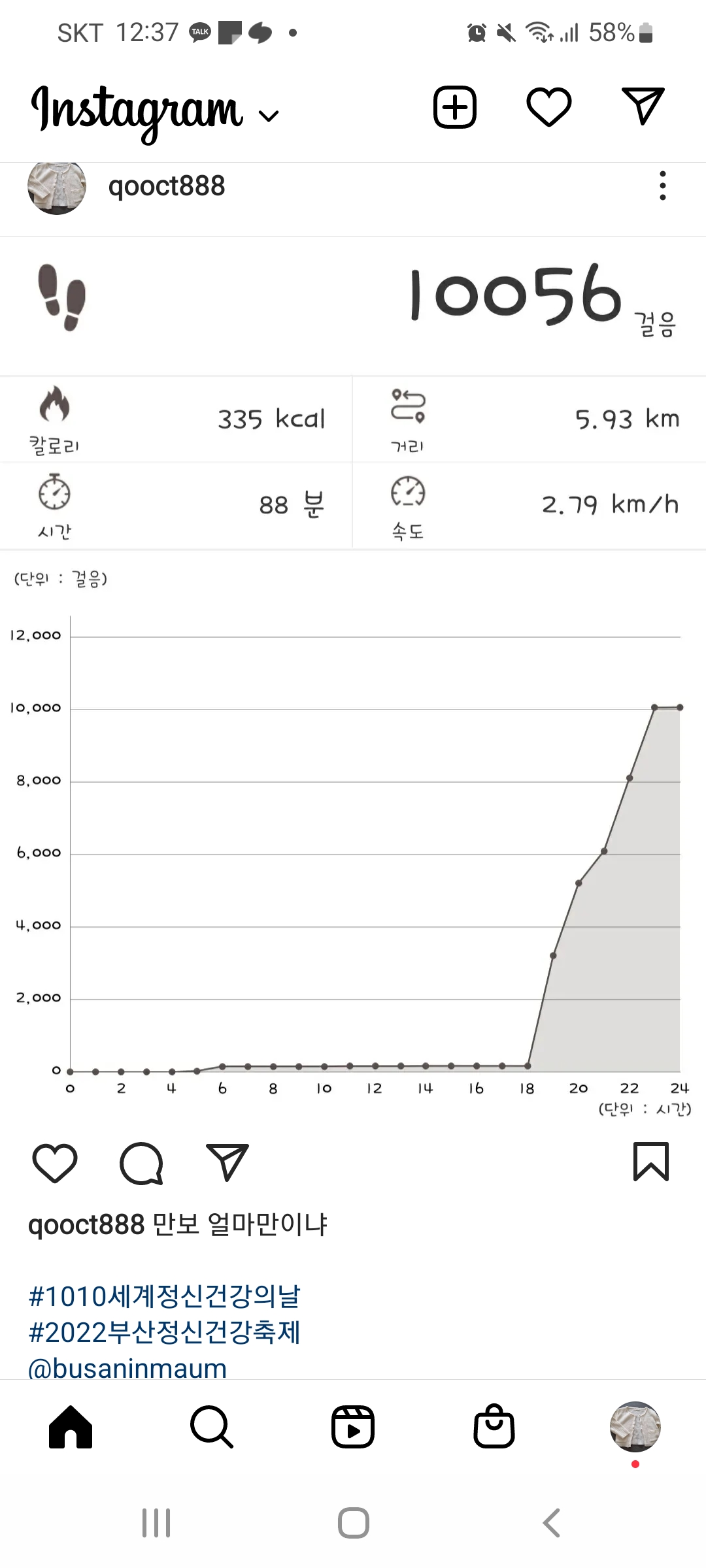
Task: Switch to the Search tab
Action: (212, 1427)
